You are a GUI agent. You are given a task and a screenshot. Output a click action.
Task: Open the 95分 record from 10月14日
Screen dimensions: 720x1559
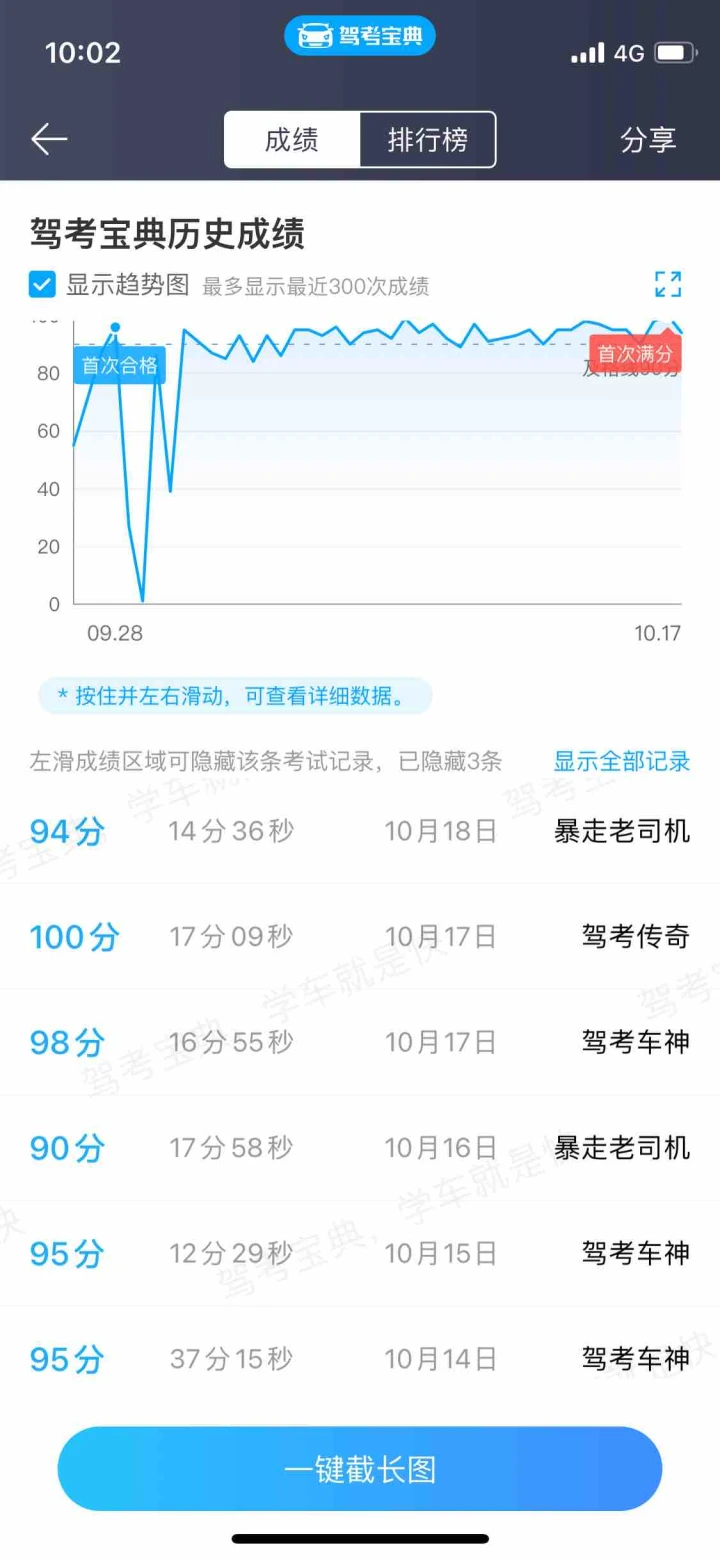coord(360,1359)
